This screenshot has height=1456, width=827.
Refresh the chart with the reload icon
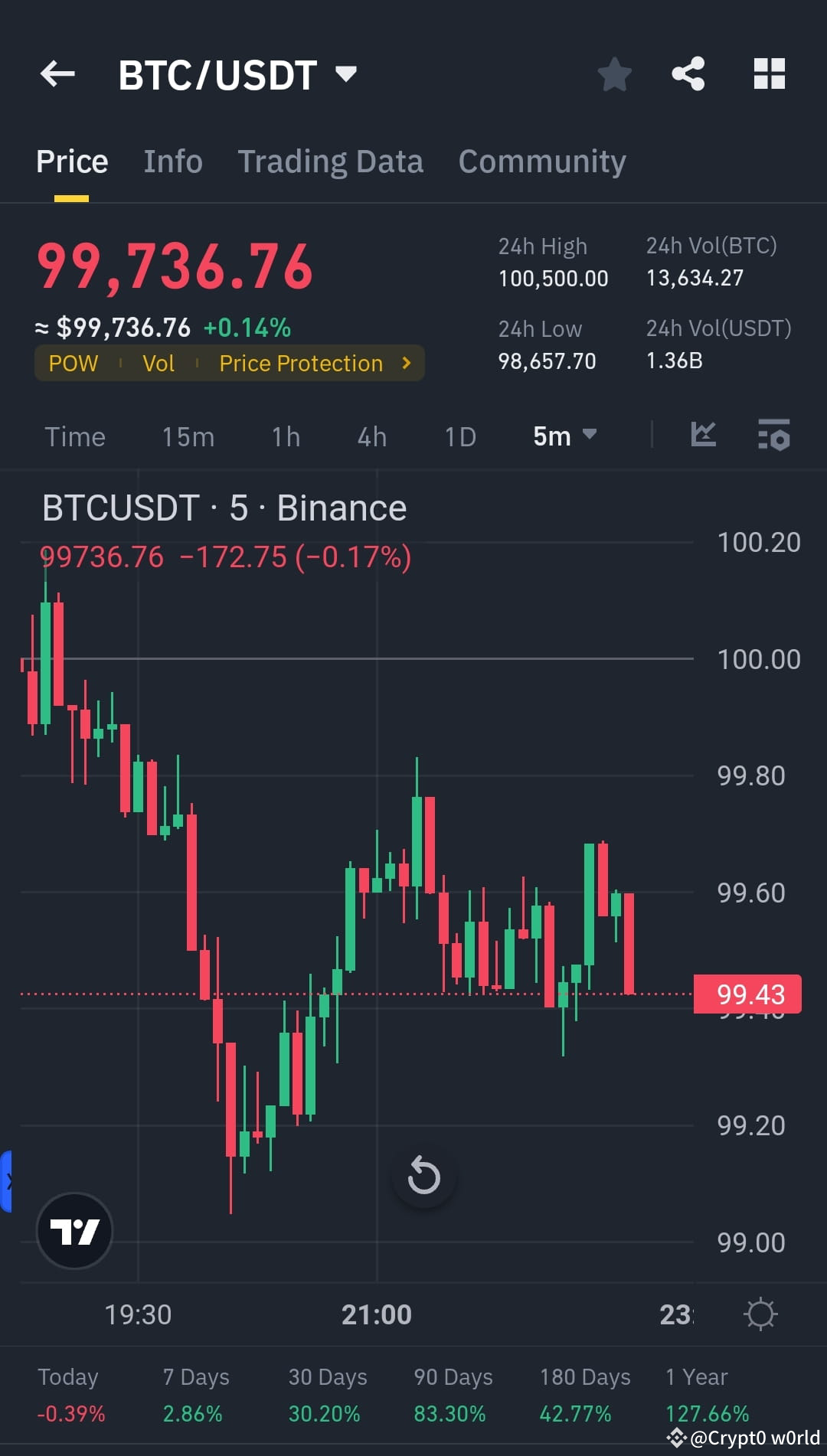[x=423, y=1177]
